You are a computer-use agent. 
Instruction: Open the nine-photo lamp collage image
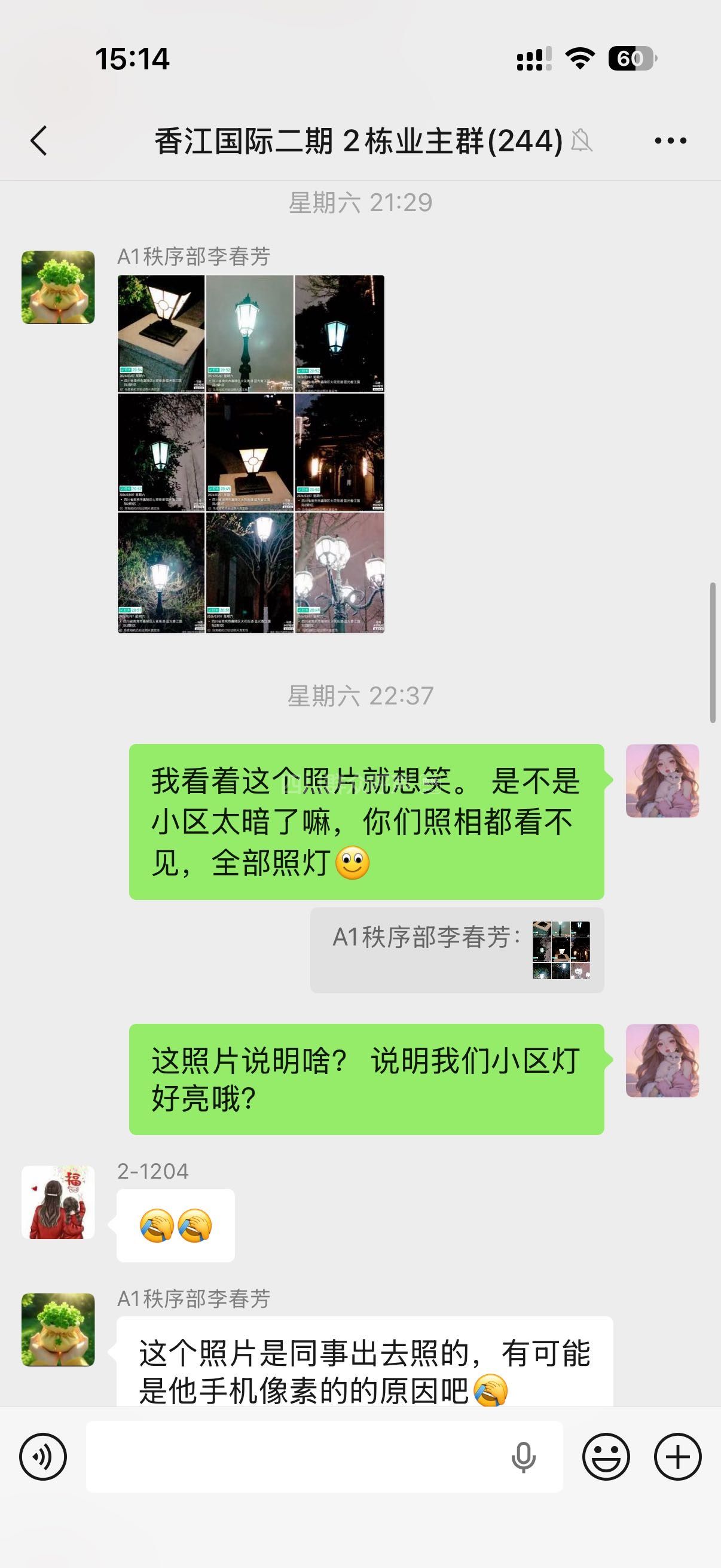(x=250, y=454)
